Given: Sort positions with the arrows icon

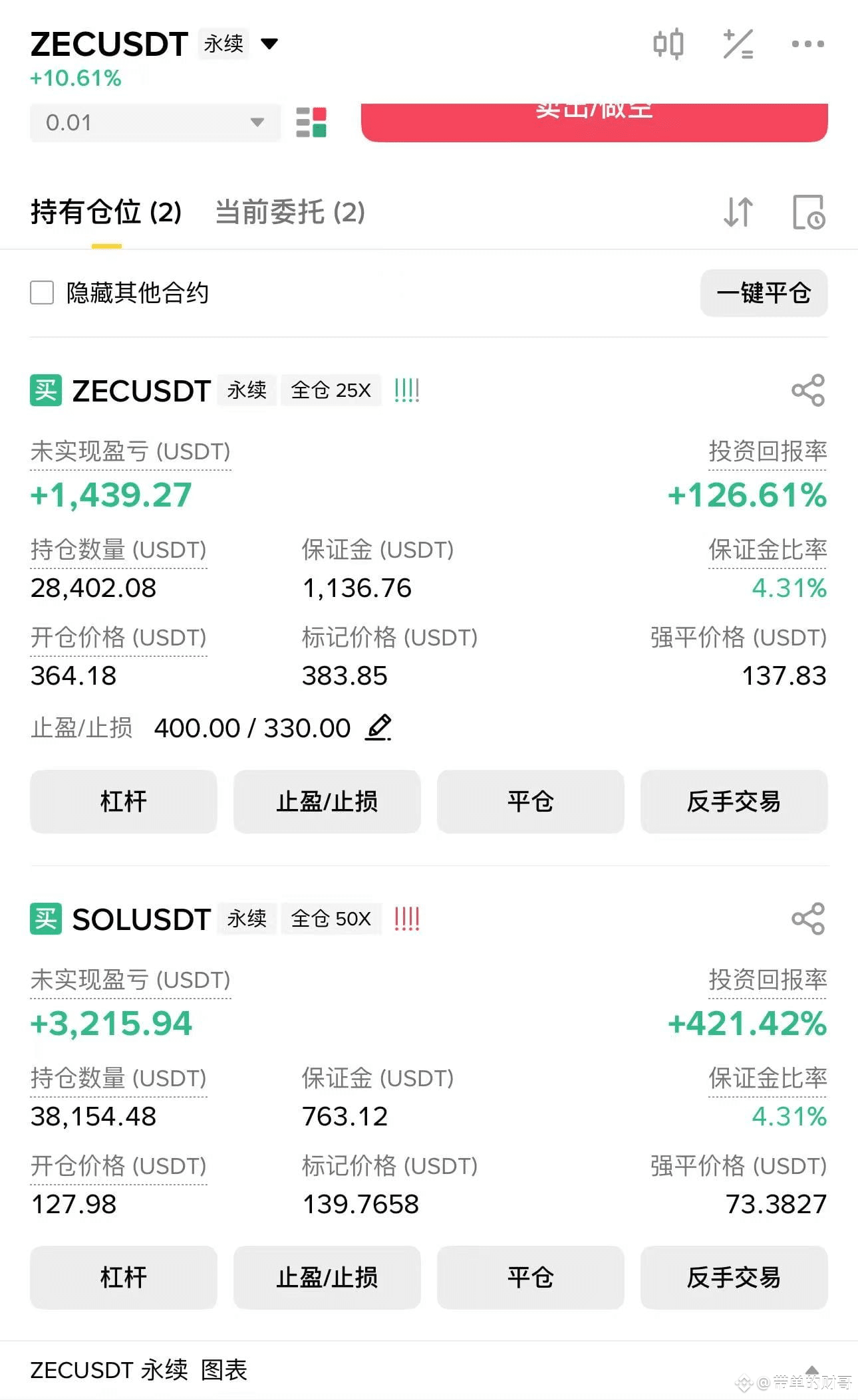Looking at the screenshot, I should tap(738, 213).
